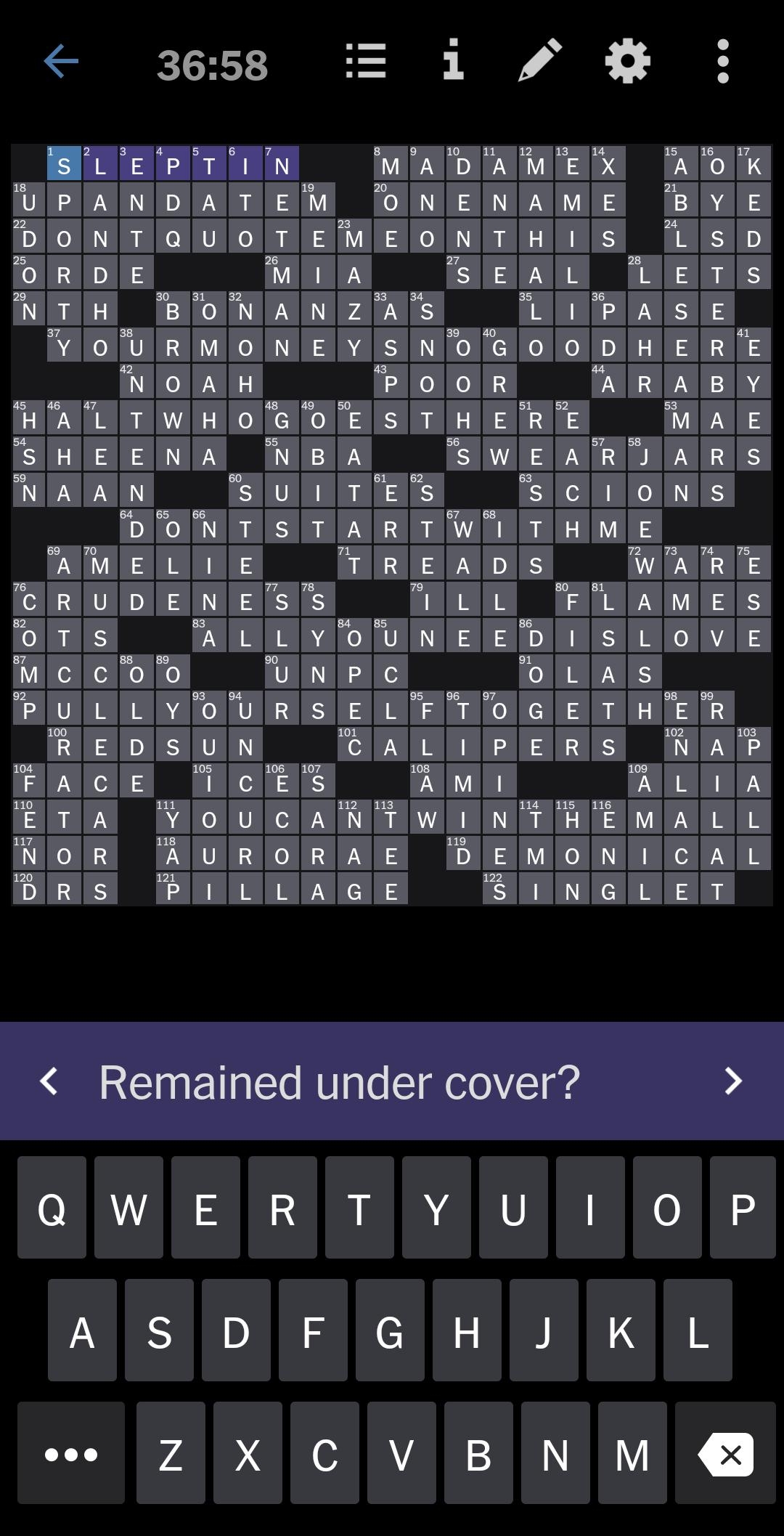784x1536 pixels.
Task: Open the overflow three-dot menu icon
Action: click(719, 62)
